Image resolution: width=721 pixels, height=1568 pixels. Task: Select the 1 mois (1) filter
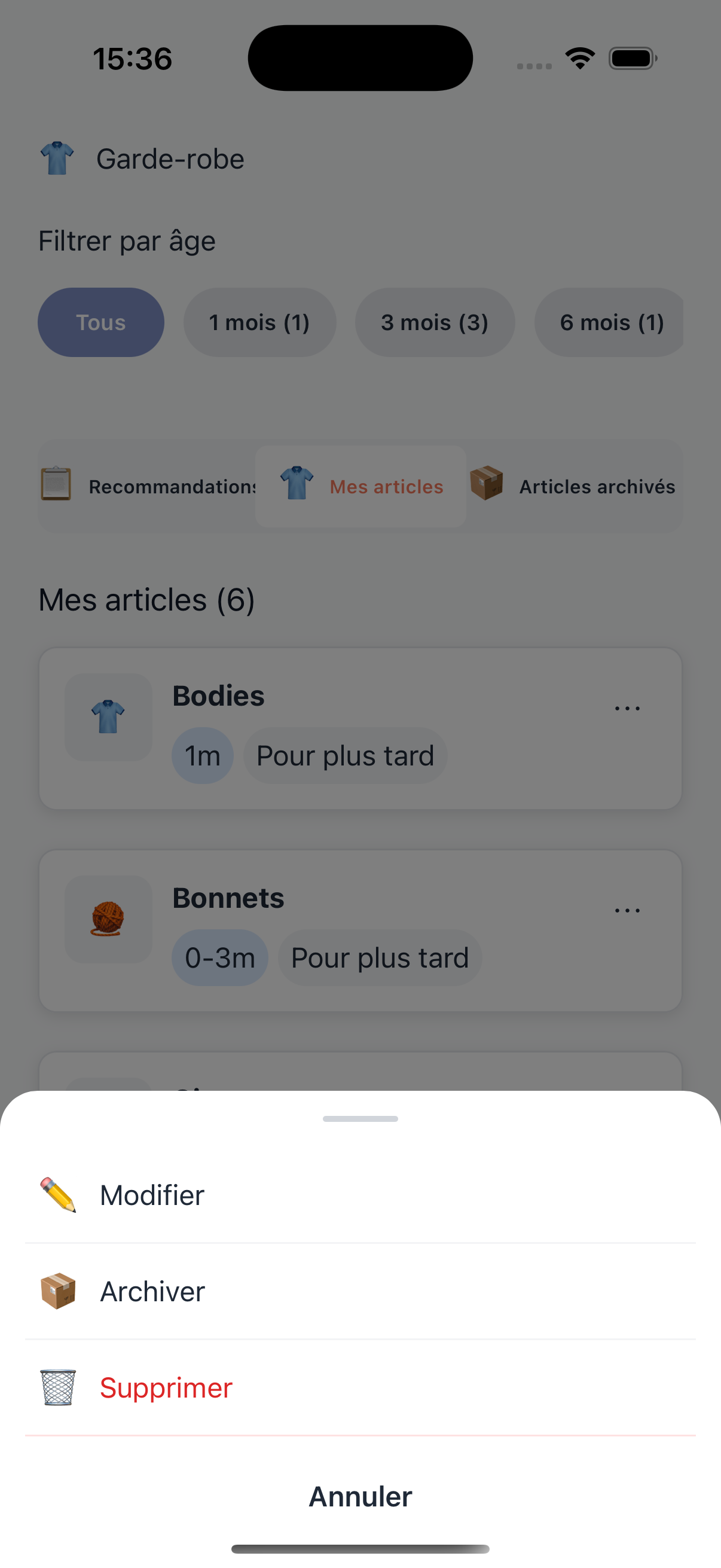point(260,322)
